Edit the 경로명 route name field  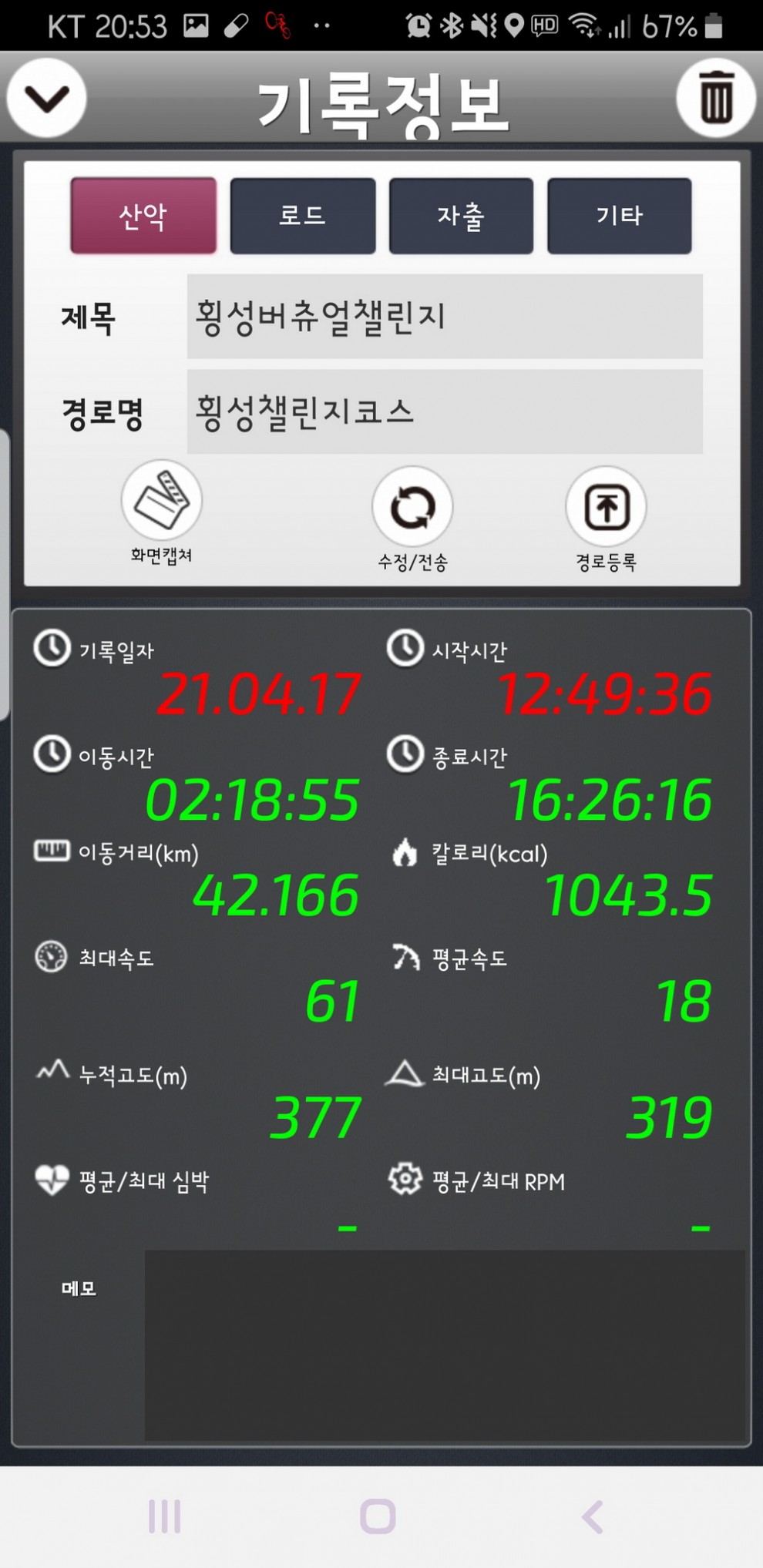click(444, 411)
